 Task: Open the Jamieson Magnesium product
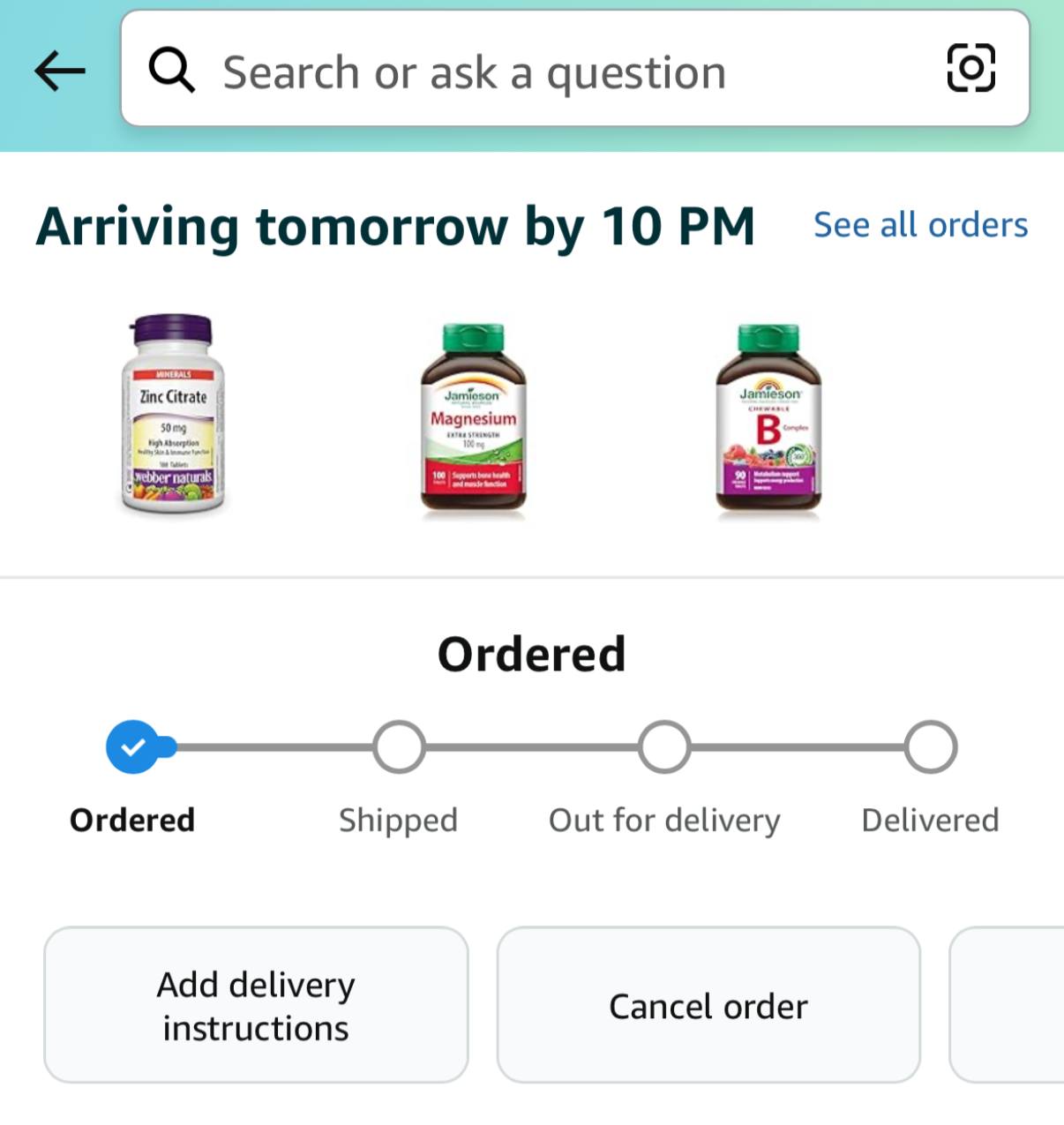[x=473, y=417]
